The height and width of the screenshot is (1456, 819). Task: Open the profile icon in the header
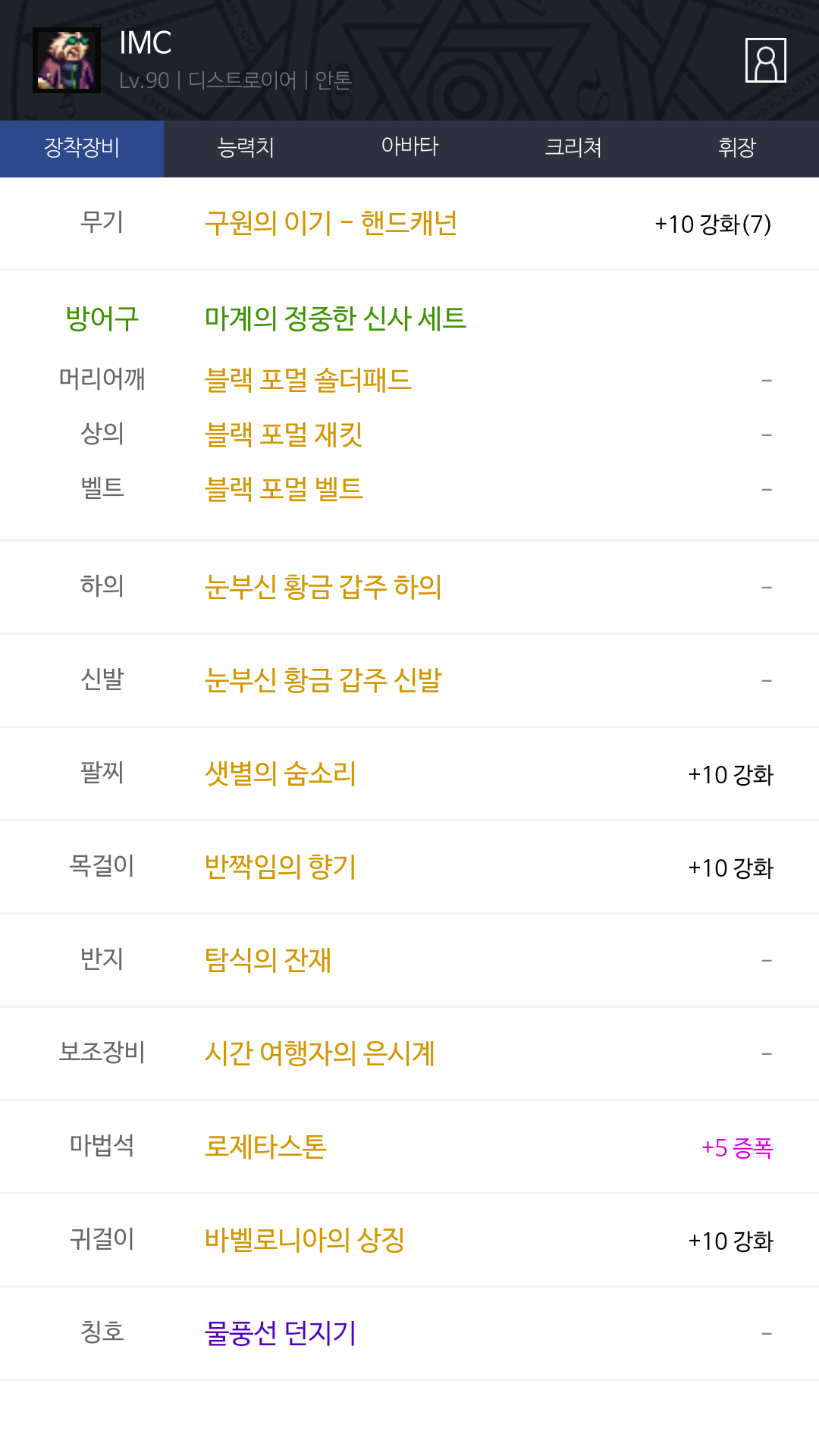765,61
